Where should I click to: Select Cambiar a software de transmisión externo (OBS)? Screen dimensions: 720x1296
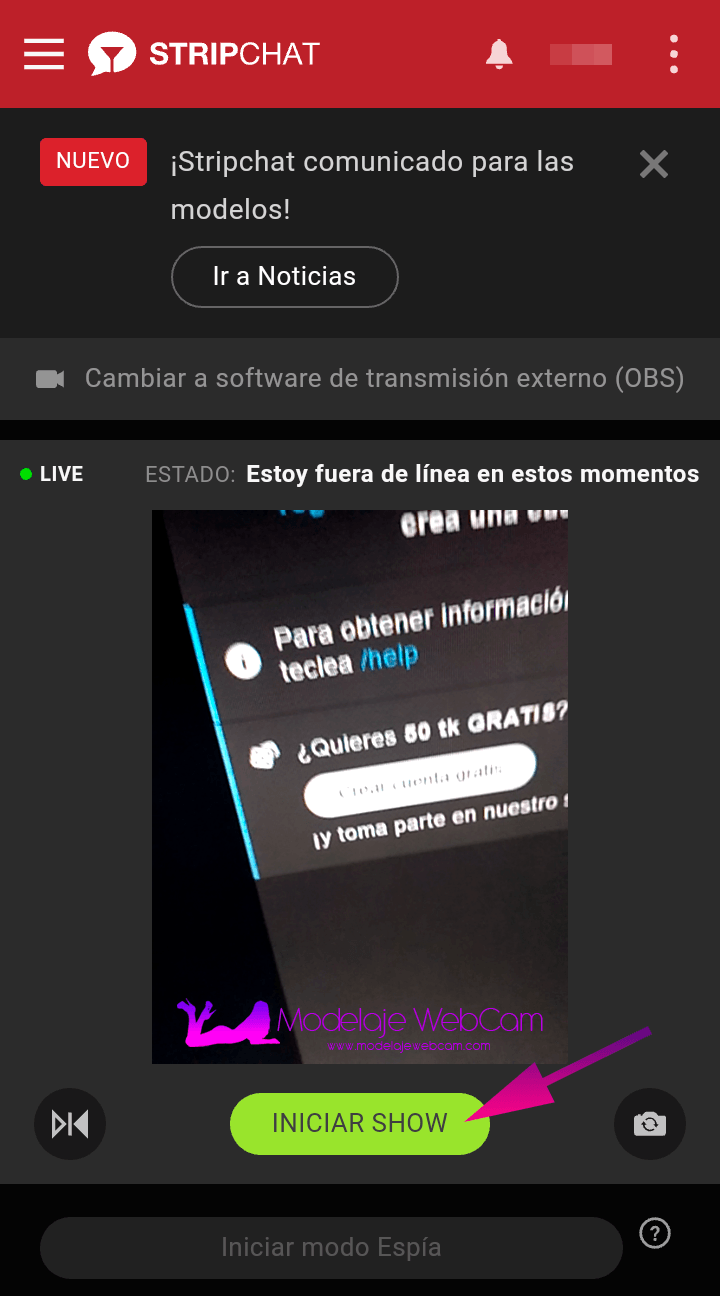pyautogui.click(x=360, y=378)
